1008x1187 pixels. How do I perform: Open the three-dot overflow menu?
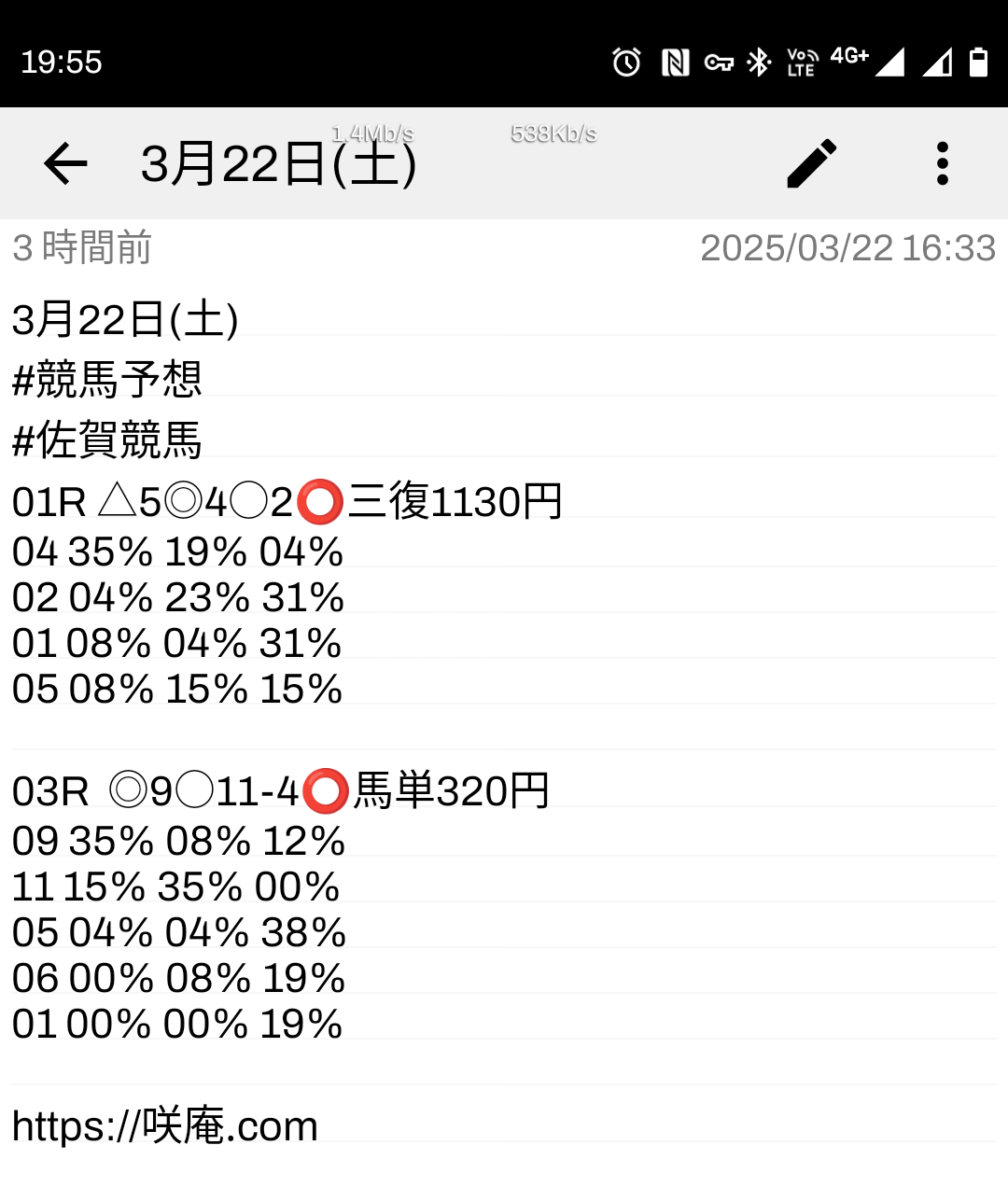click(942, 164)
